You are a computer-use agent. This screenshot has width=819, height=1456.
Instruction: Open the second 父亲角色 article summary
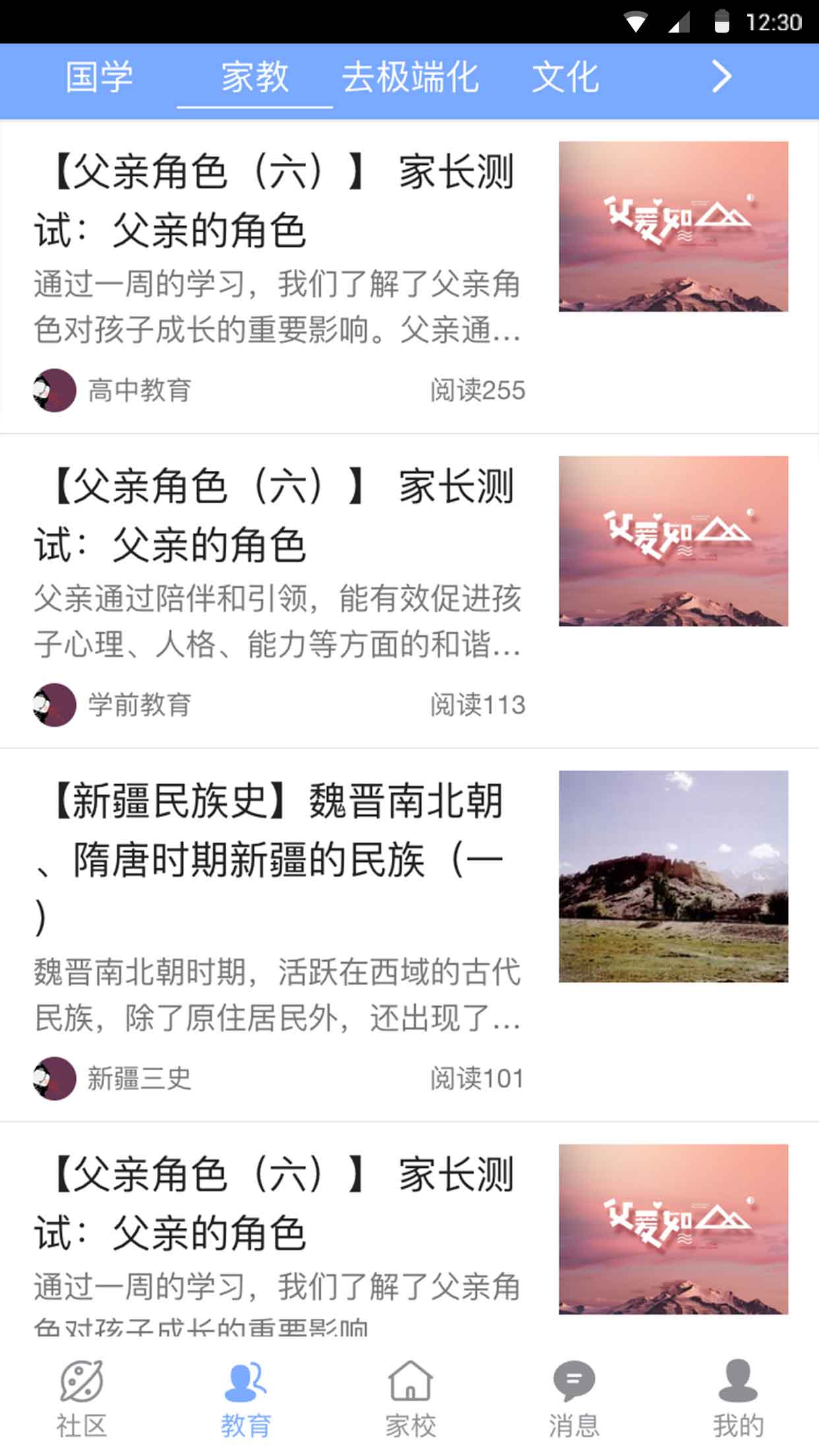point(277,622)
